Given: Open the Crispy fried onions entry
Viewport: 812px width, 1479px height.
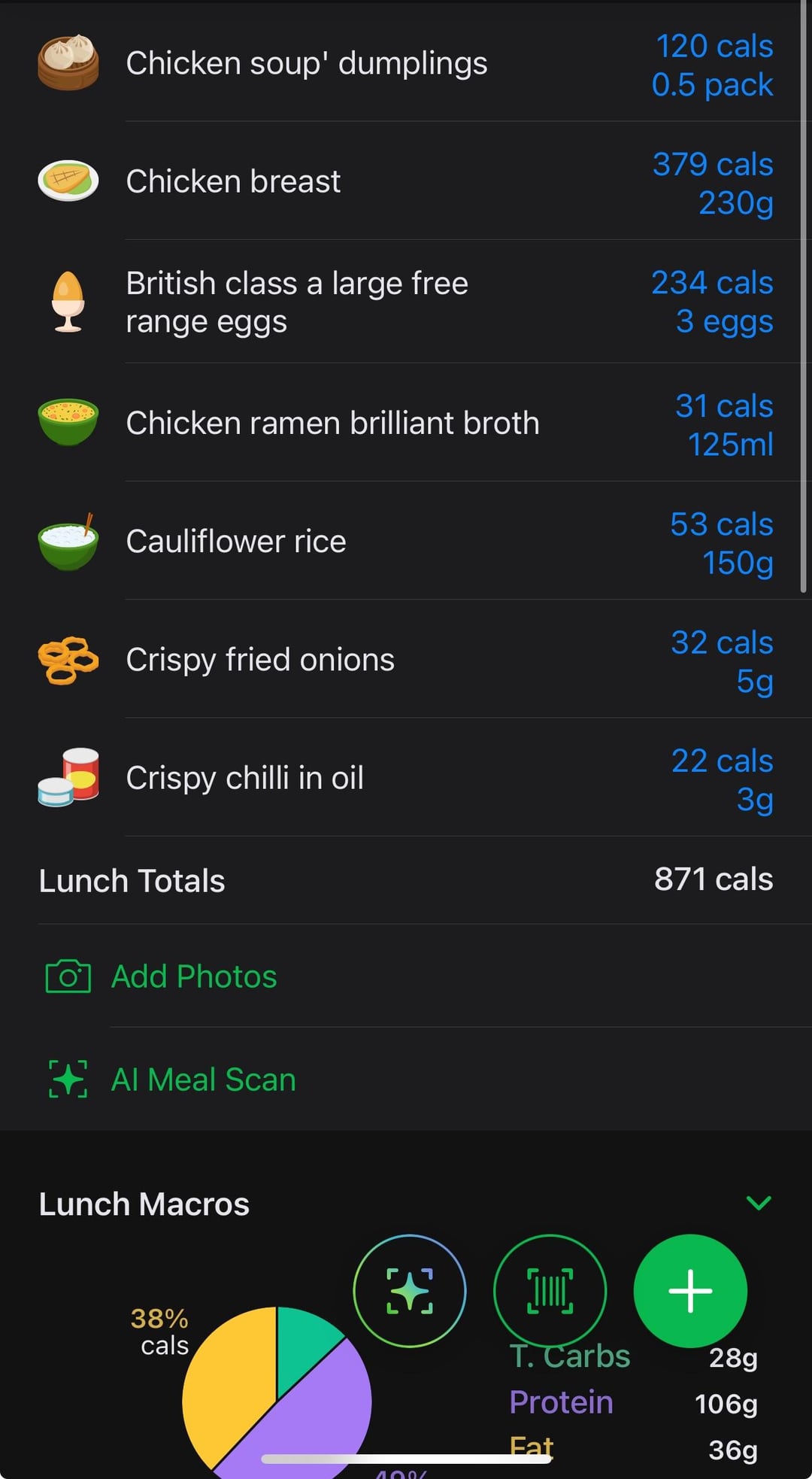Looking at the screenshot, I should 406,659.
